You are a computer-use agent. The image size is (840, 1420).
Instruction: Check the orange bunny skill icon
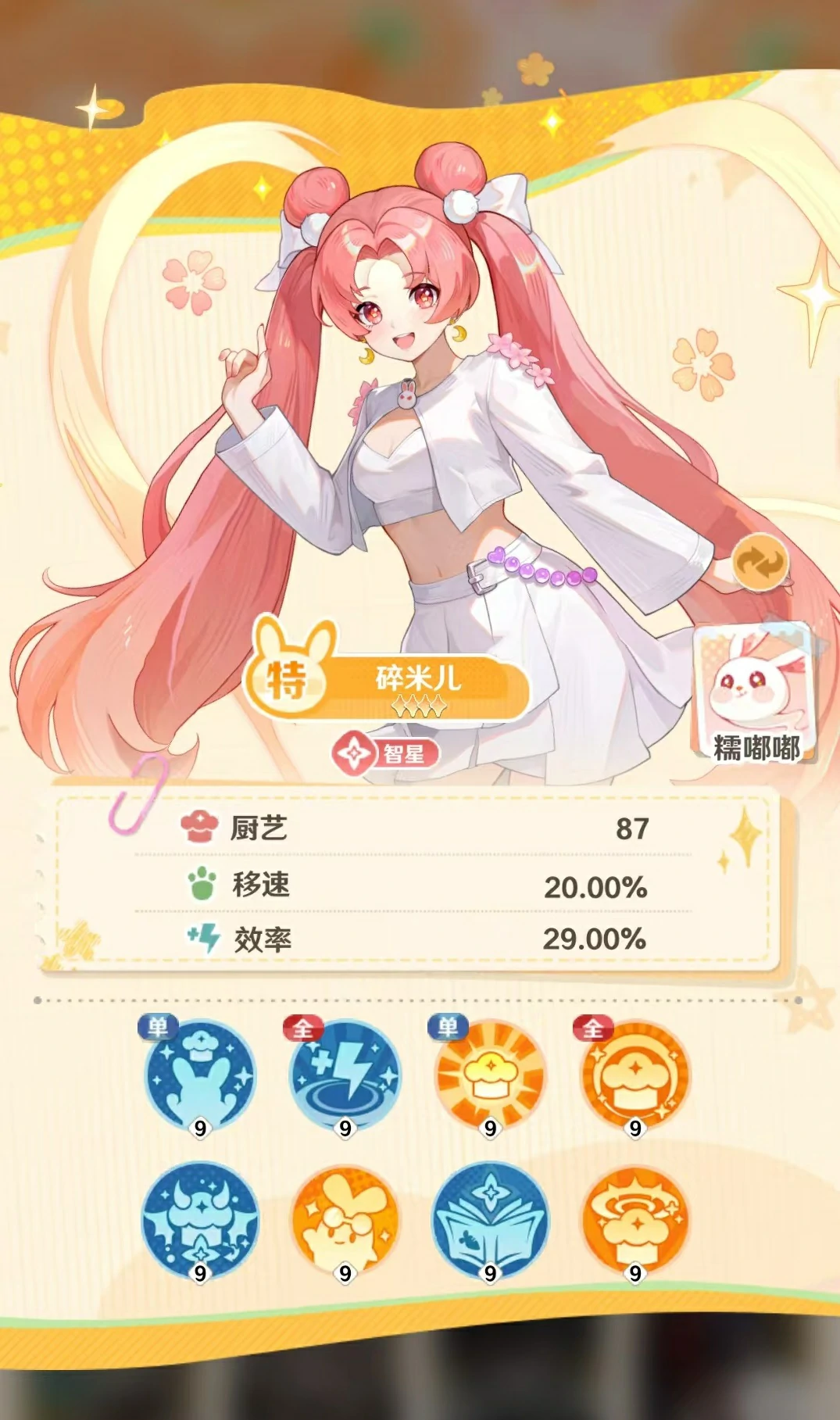click(345, 1221)
